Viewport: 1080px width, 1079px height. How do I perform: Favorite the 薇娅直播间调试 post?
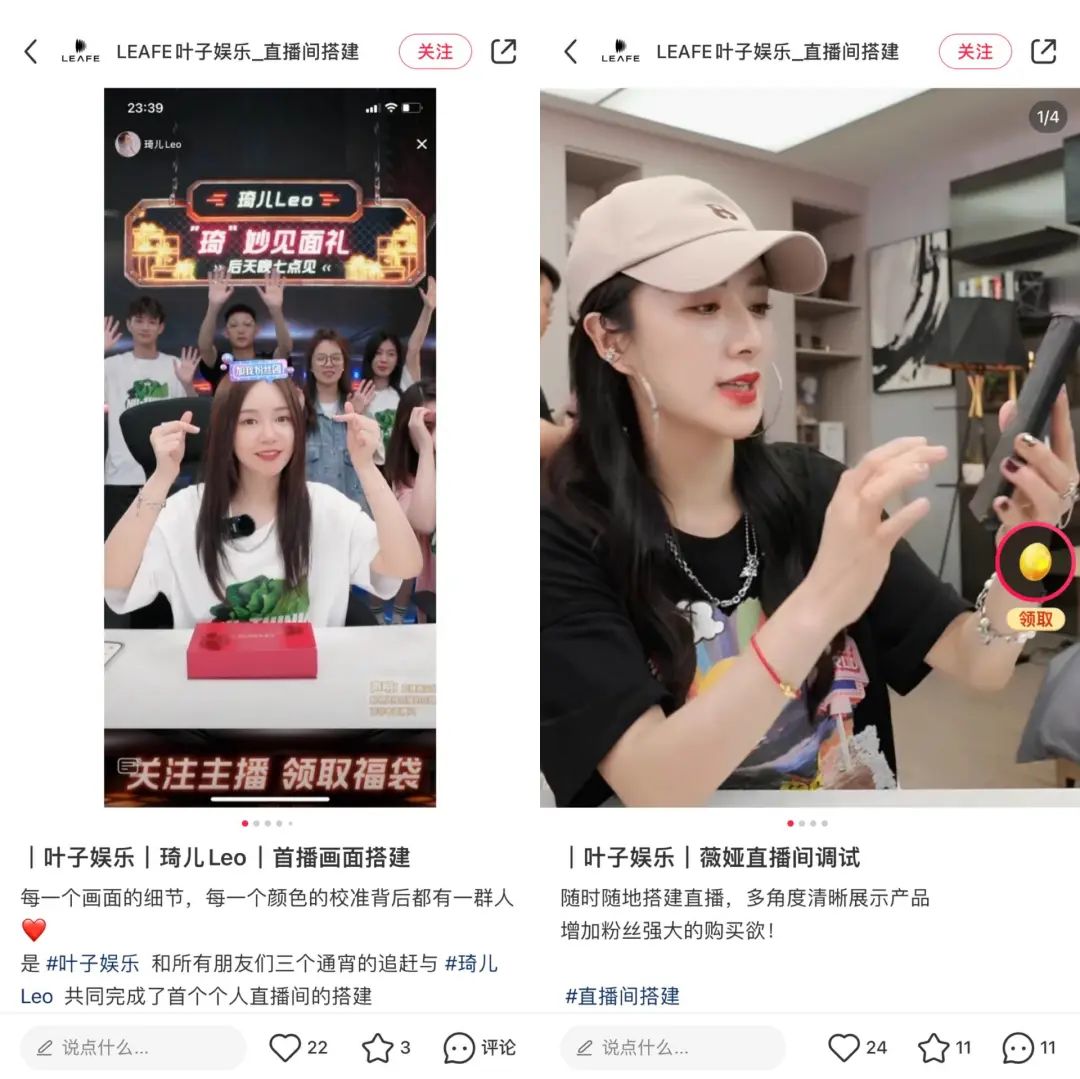coord(934,1047)
